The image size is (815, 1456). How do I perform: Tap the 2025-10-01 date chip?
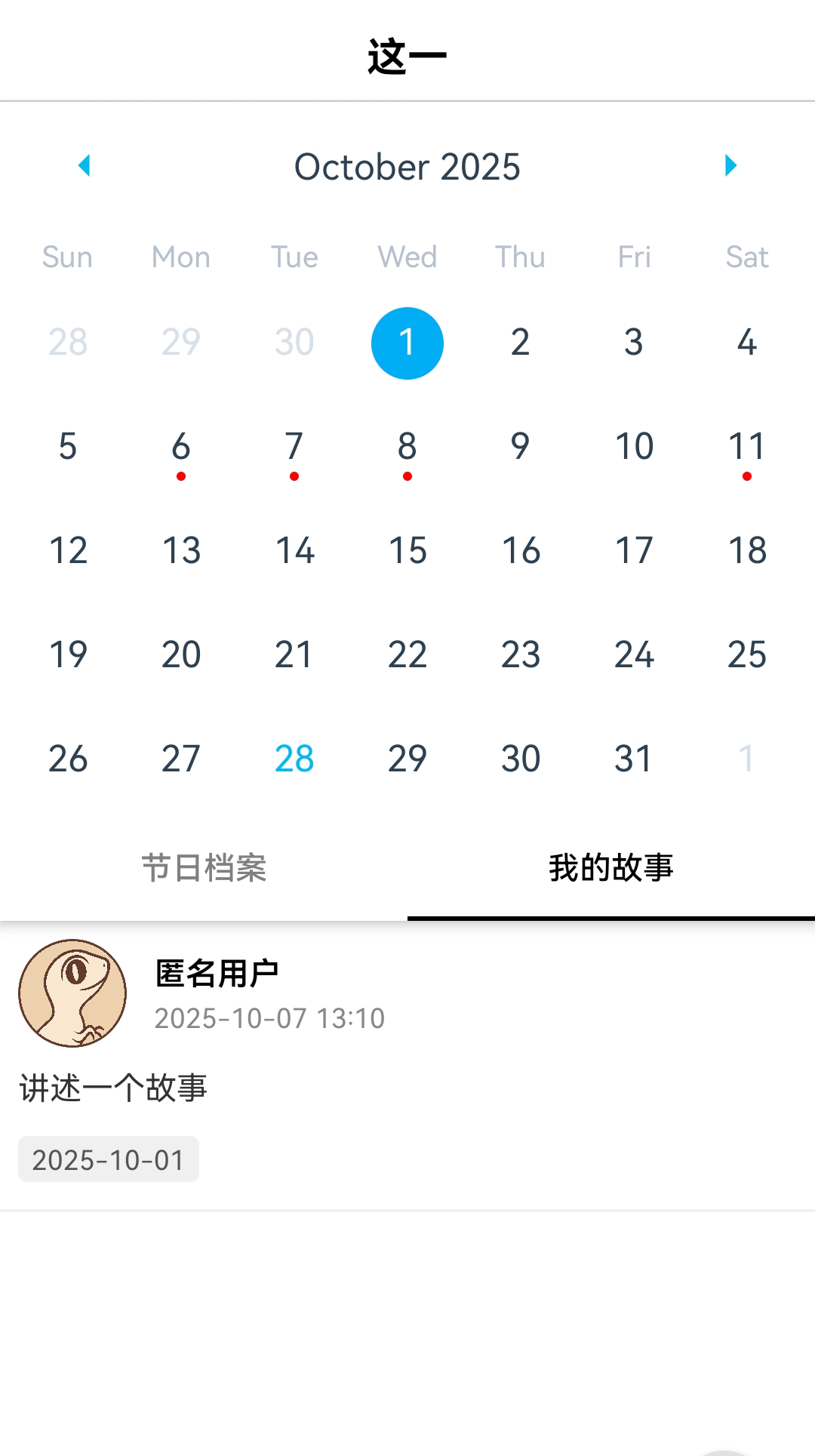tap(109, 1159)
